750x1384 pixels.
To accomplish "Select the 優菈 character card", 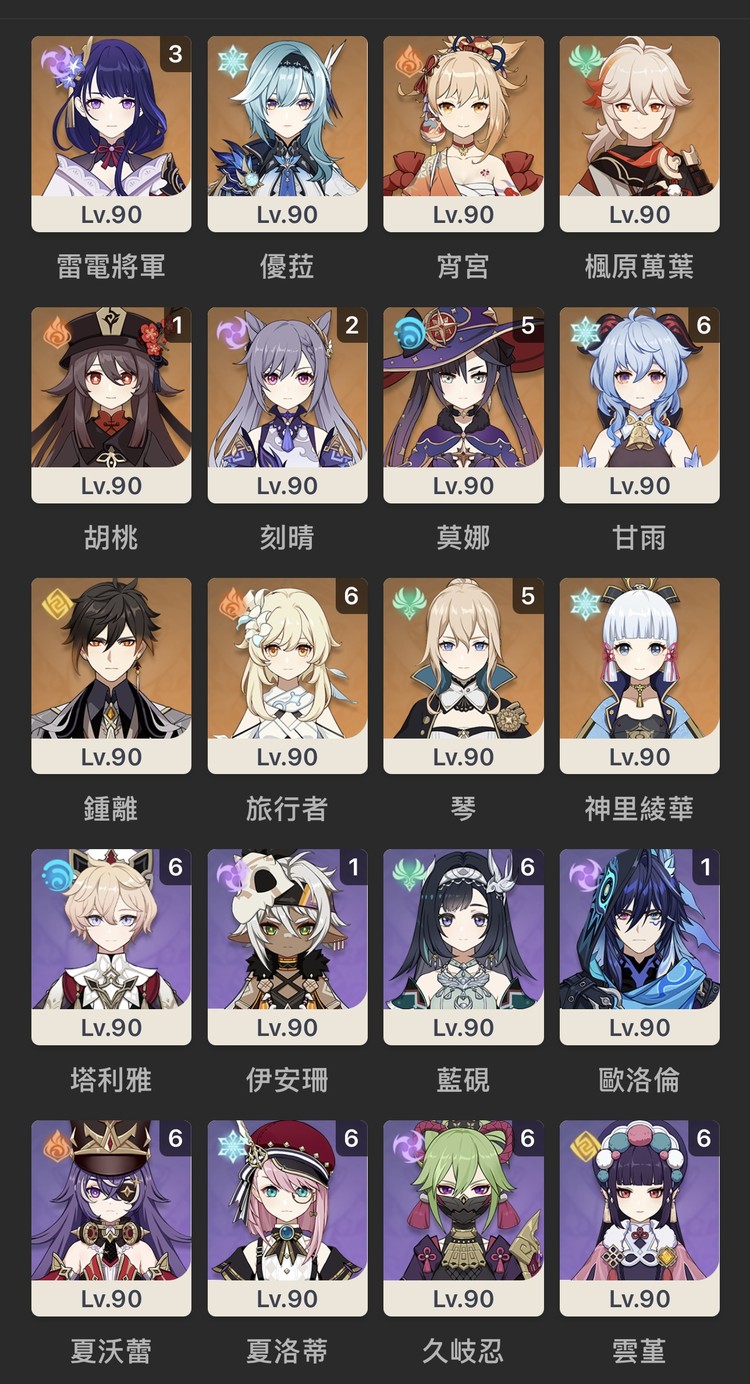I will coord(287,134).
